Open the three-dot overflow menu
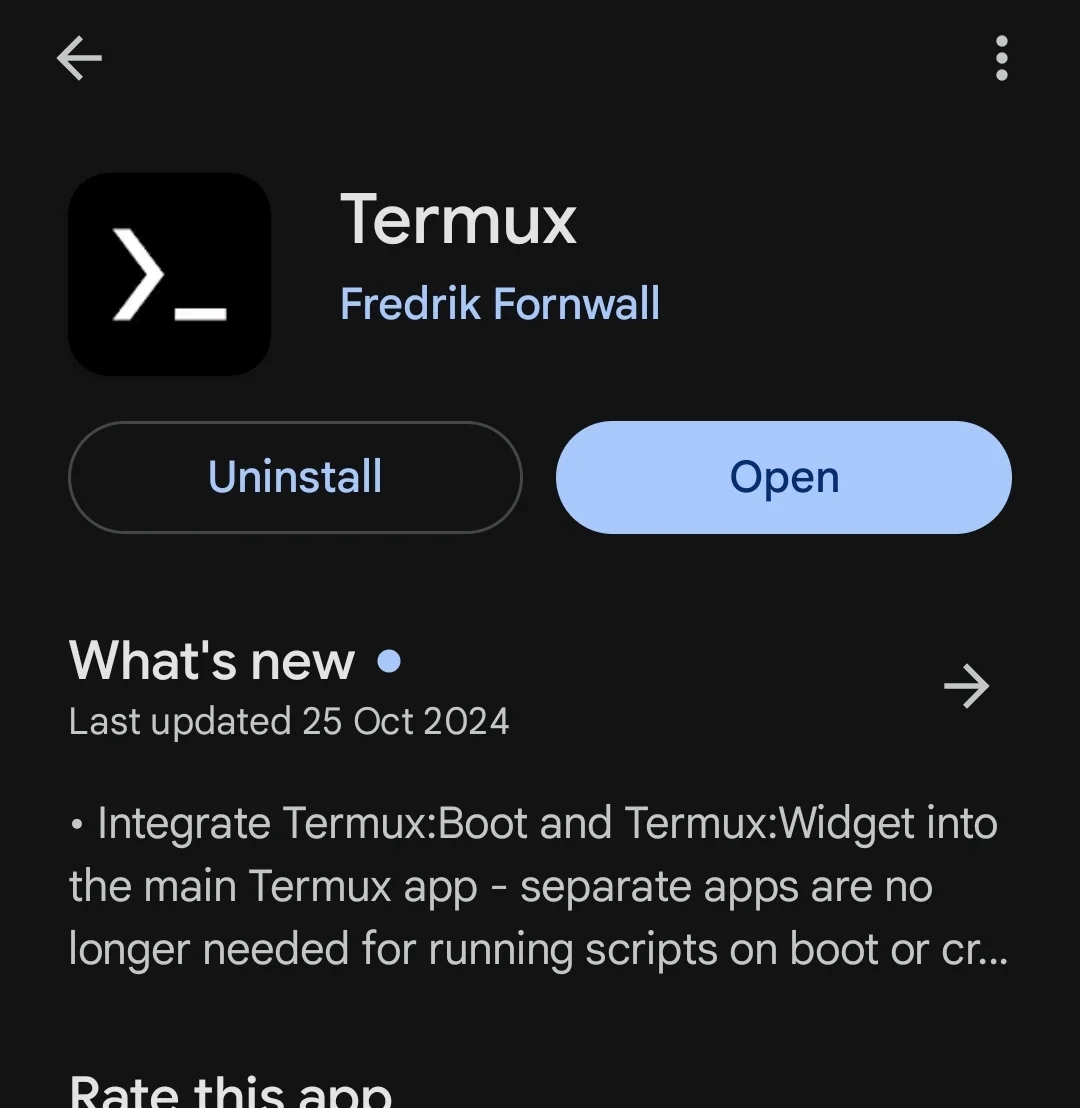This screenshot has width=1080, height=1108. click(1001, 58)
